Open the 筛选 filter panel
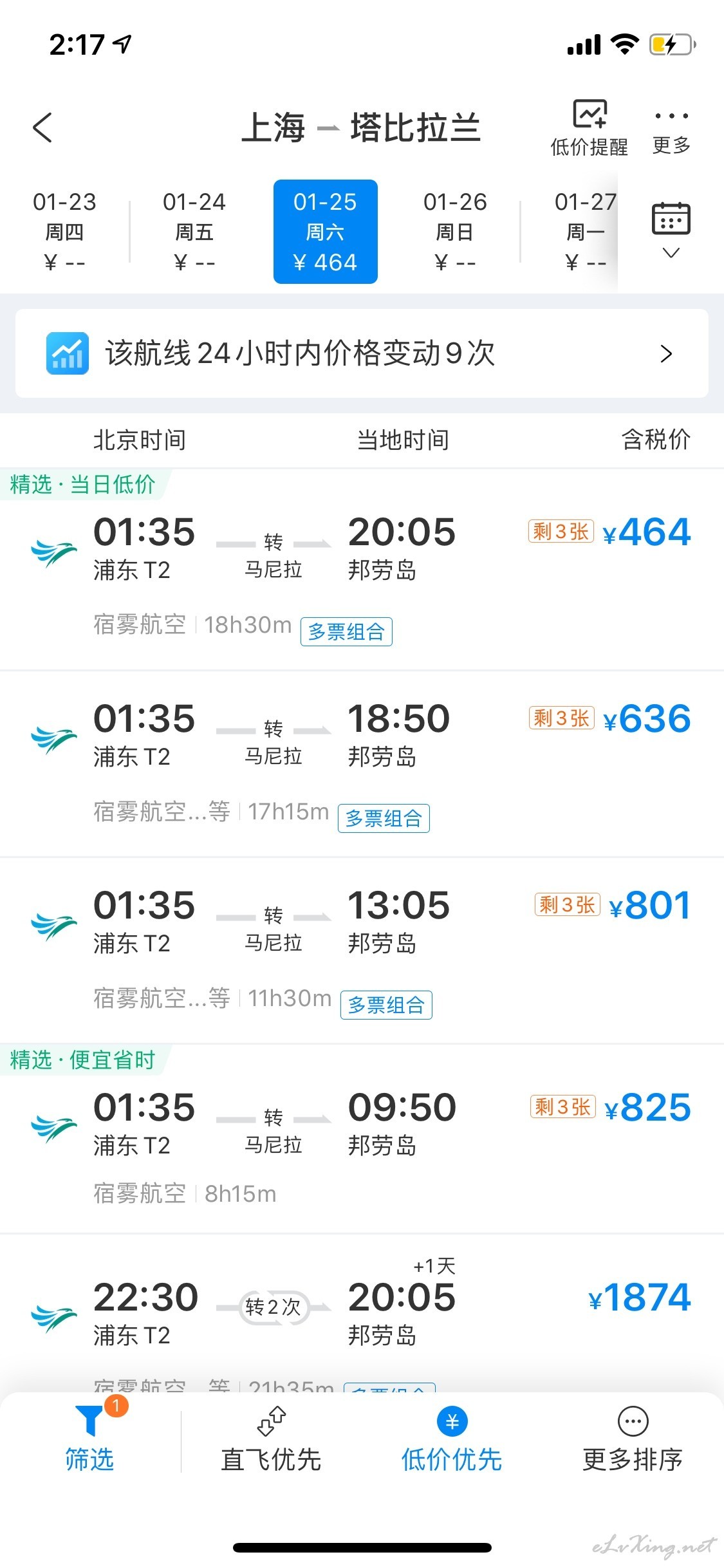 90,1440
